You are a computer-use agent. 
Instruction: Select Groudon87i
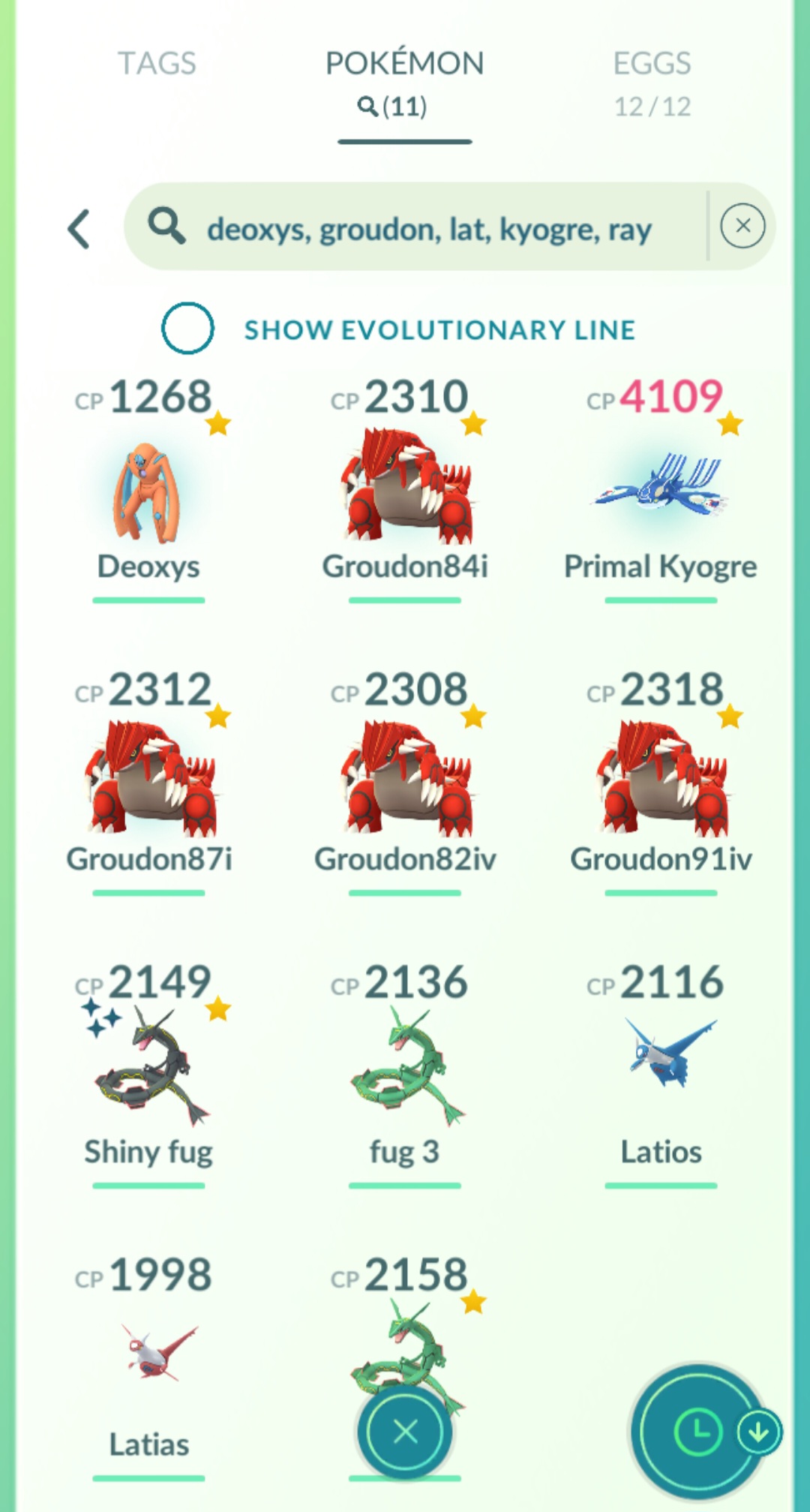[x=148, y=782]
